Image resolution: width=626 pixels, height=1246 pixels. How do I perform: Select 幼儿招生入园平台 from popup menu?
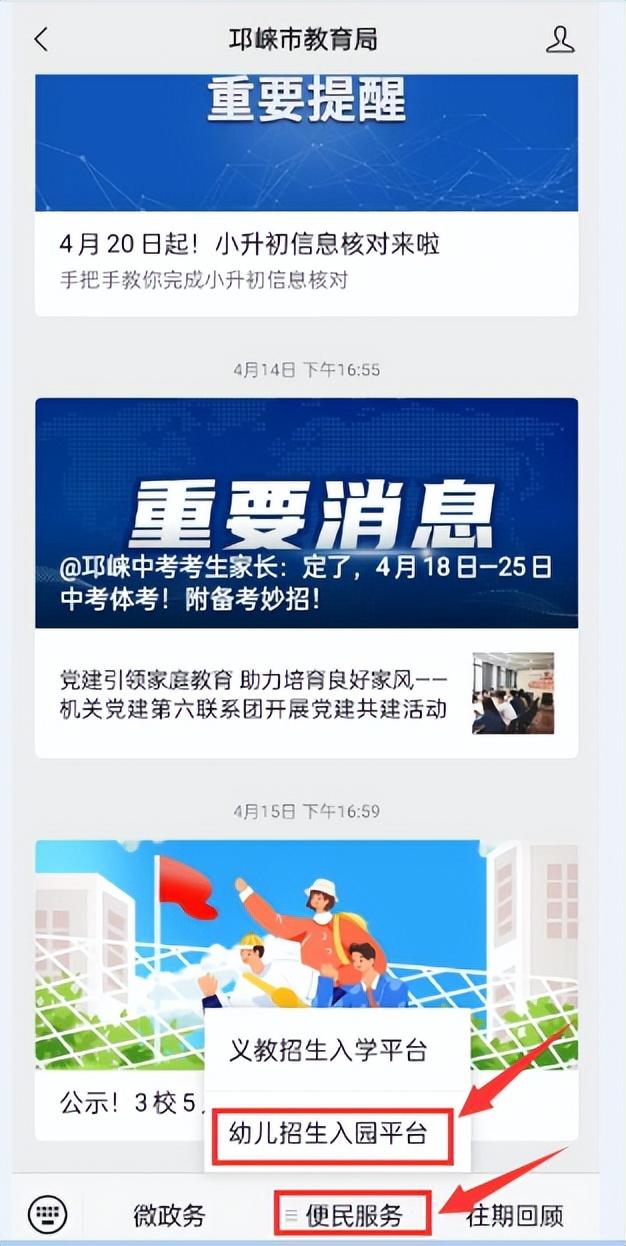coord(328,1134)
